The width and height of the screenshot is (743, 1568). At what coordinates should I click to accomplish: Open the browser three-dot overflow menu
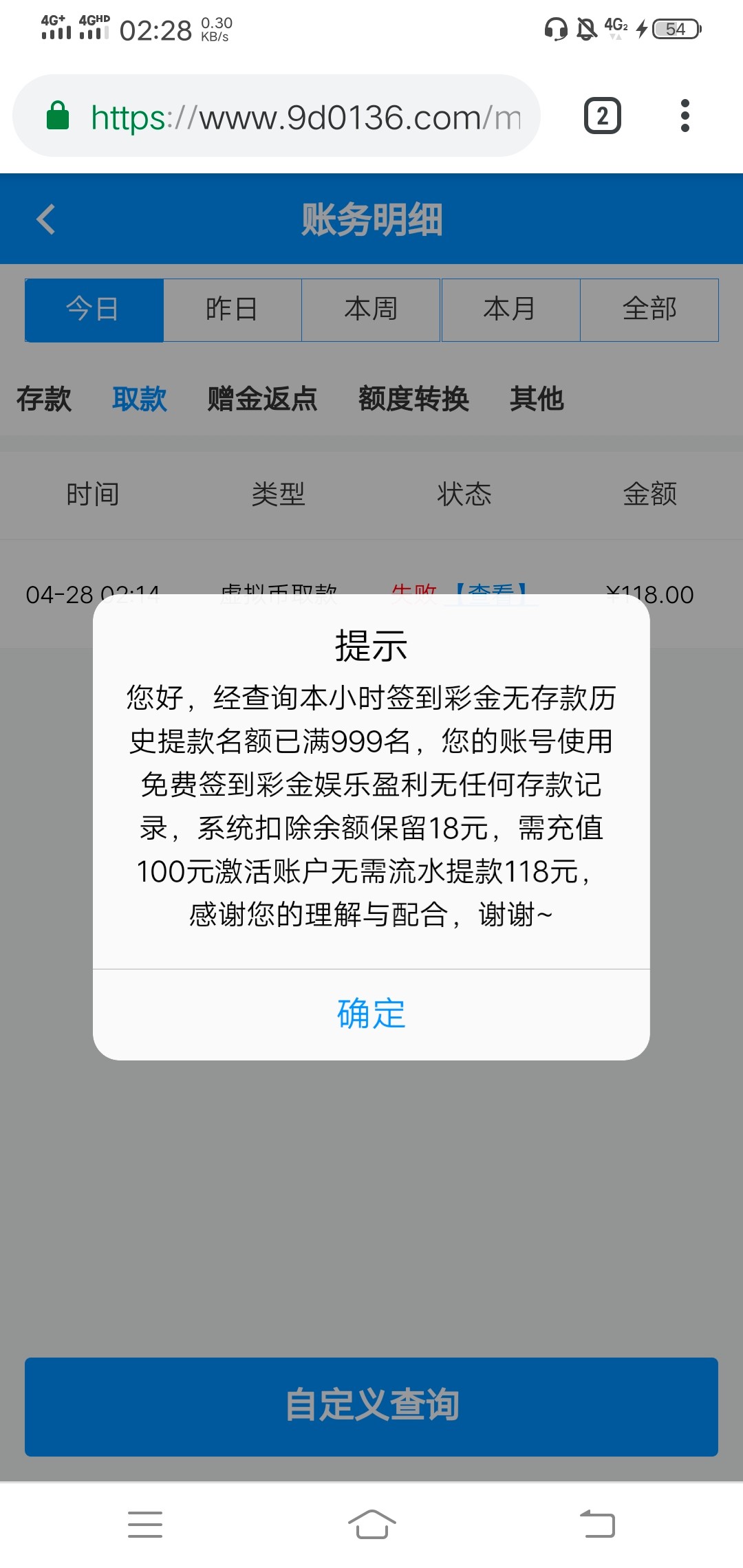tap(685, 115)
